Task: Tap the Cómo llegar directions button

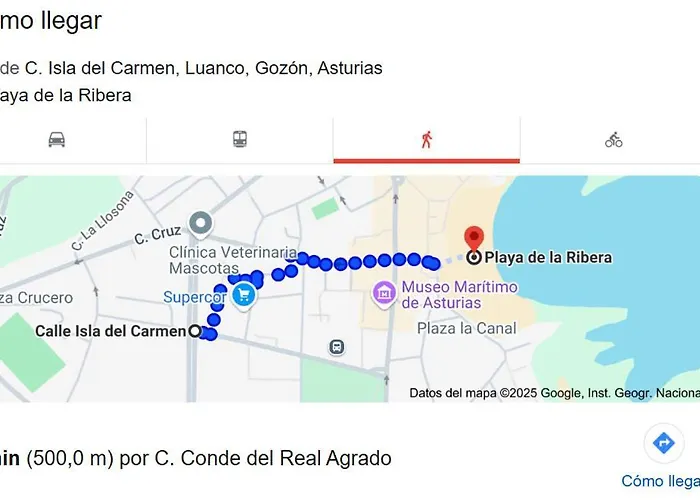Action: click(x=662, y=443)
